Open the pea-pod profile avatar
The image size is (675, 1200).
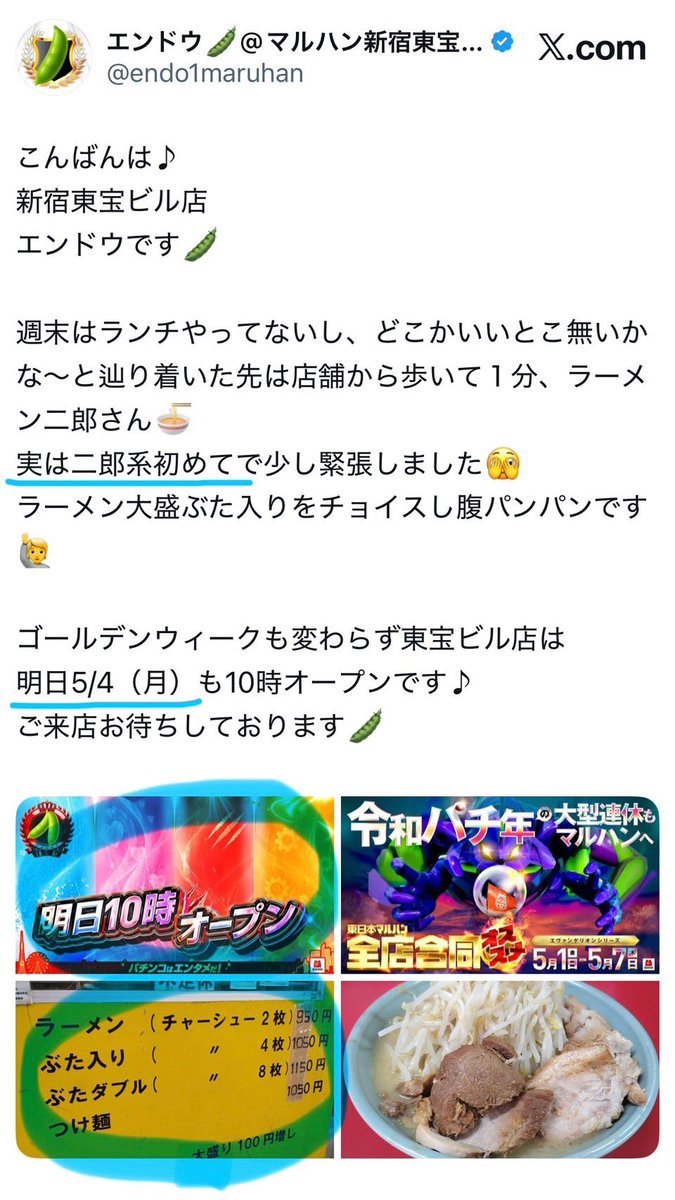coord(54,56)
